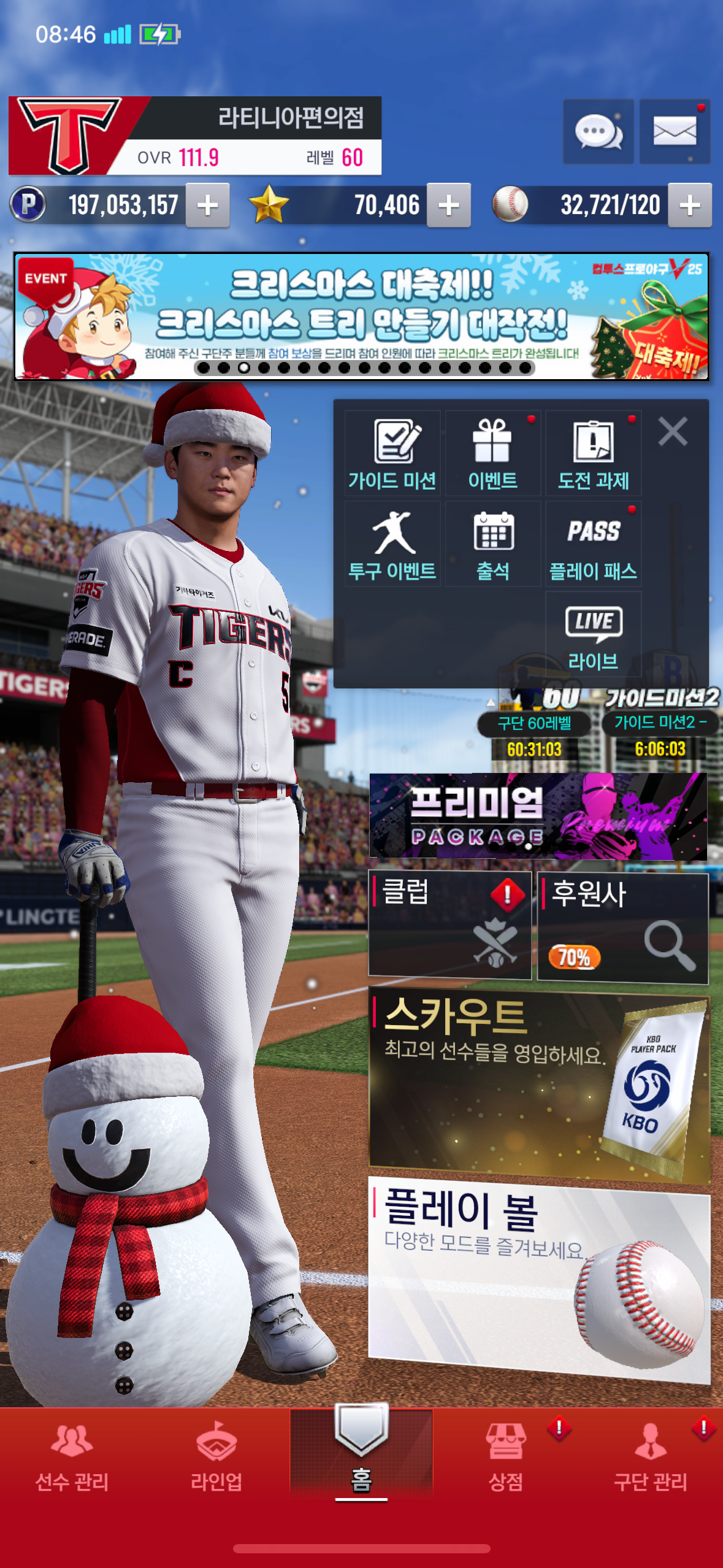Image resolution: width=723 pixels, height=1568 pixels.
Task: Add more stars with plus button
Action: tap(448, 206)
